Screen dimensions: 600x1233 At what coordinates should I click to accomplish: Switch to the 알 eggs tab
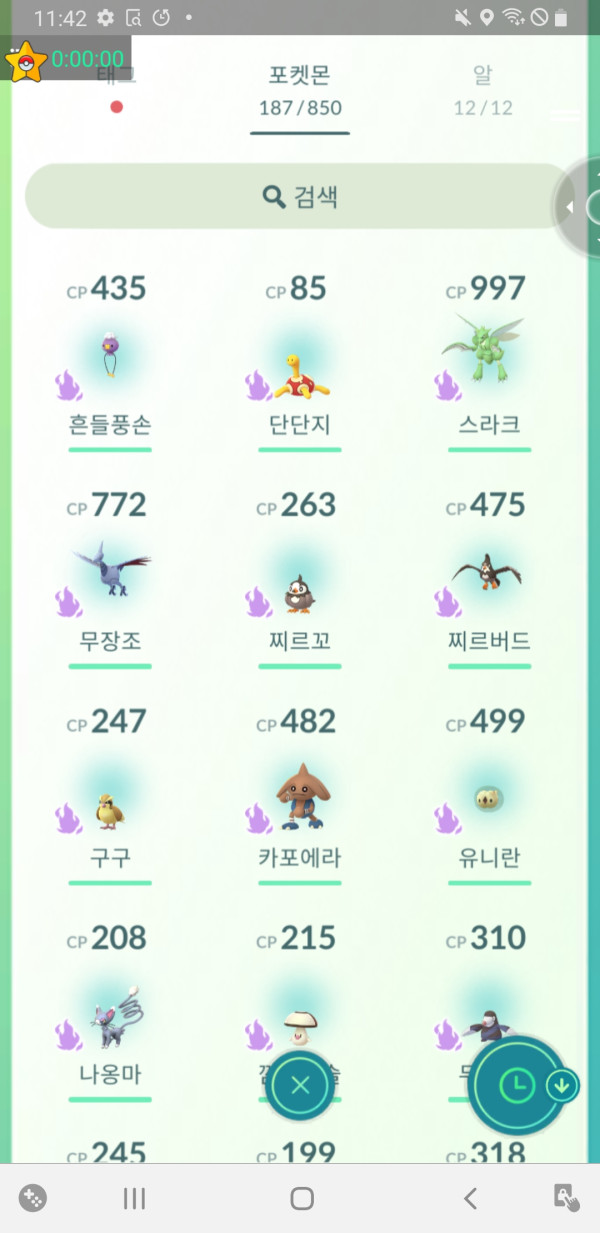coord(482,89)
